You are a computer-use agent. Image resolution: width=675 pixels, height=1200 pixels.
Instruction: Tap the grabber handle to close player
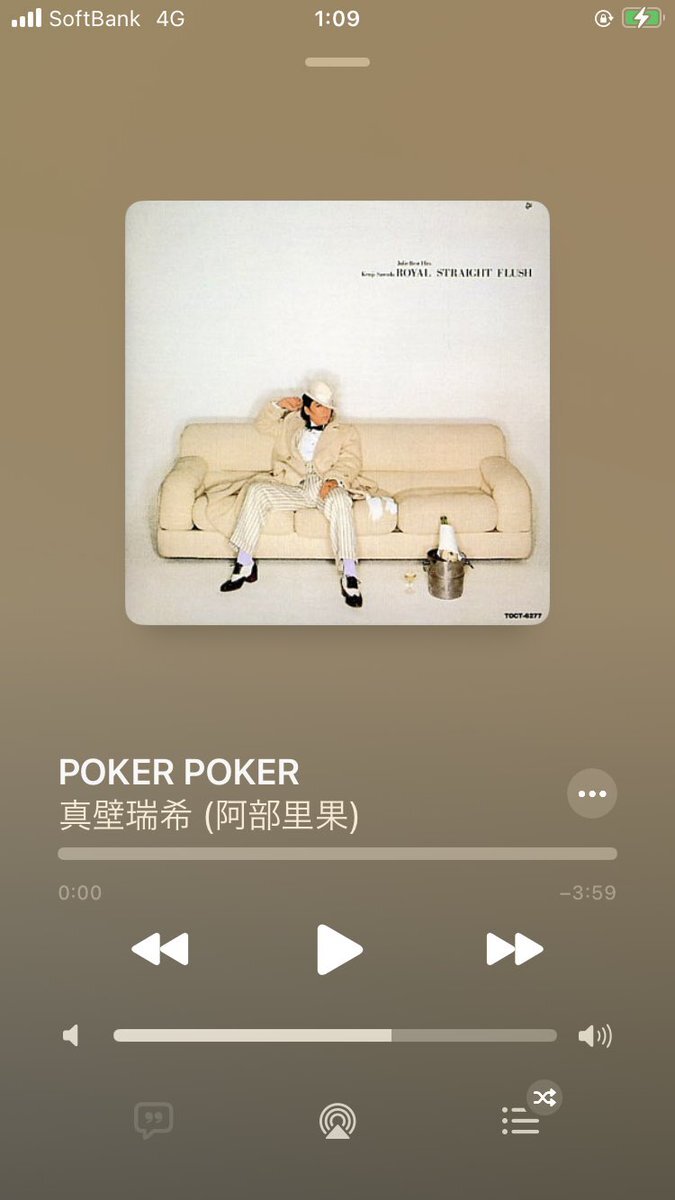click(337, 62)
